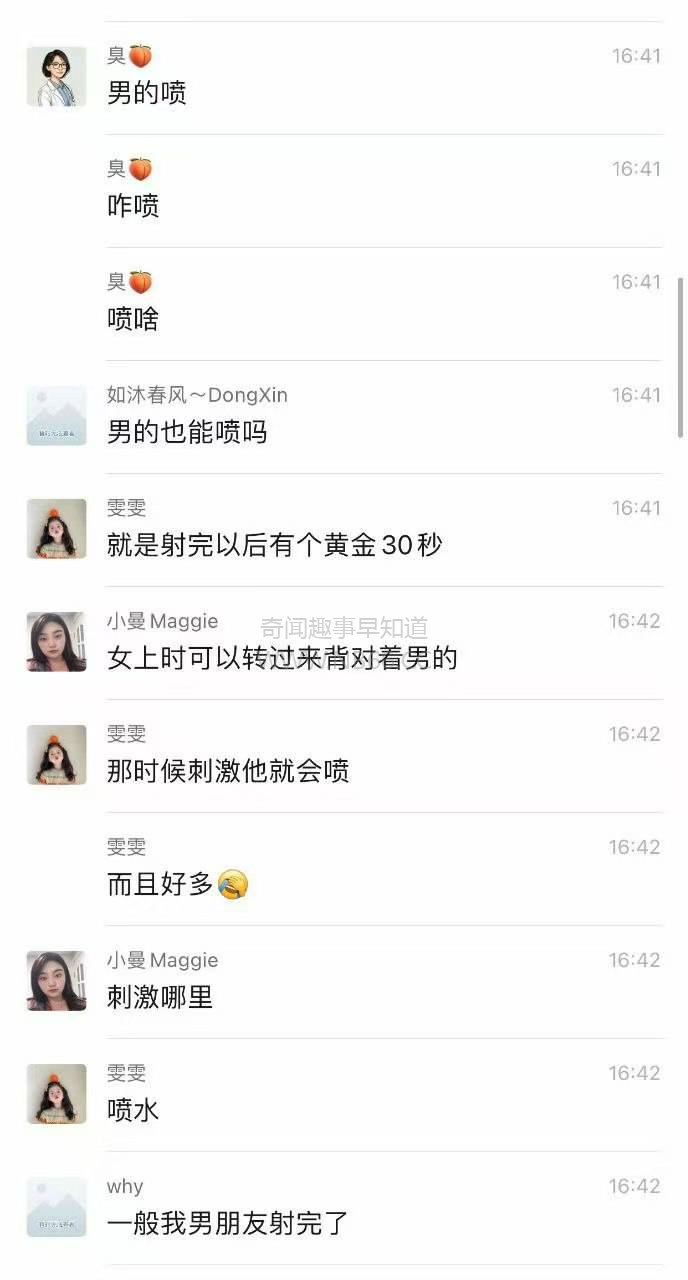View the profile picture of 如沐春风~DongXin

point(56,415)
